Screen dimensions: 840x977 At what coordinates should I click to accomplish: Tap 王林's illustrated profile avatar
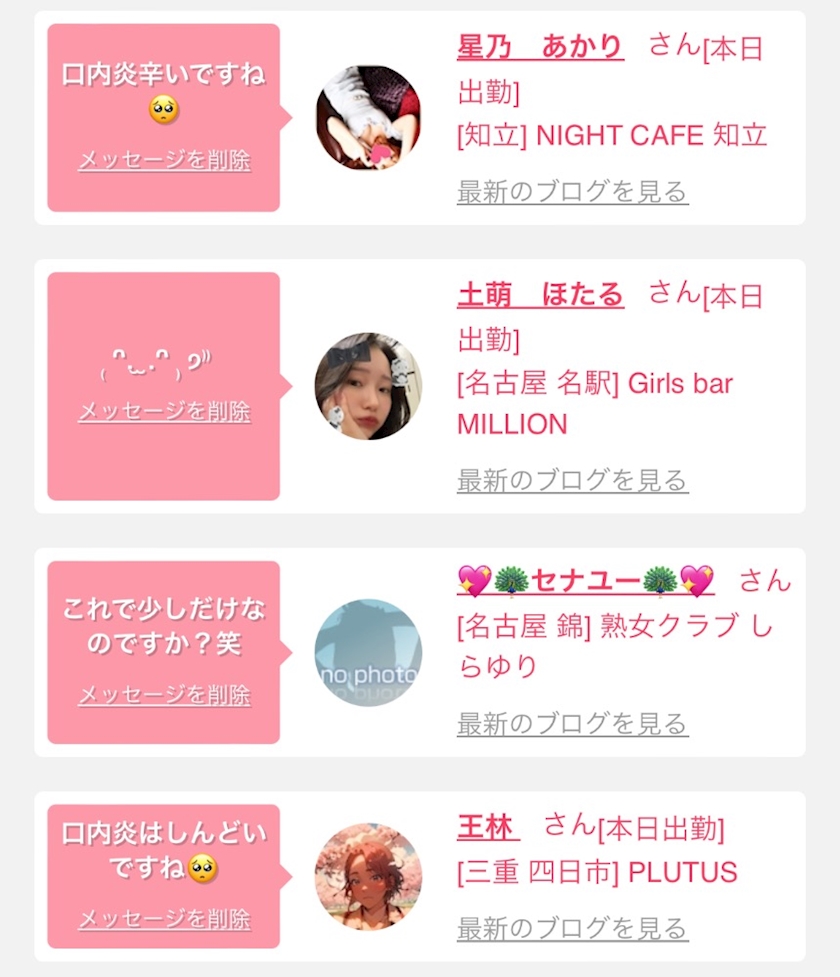368,877
